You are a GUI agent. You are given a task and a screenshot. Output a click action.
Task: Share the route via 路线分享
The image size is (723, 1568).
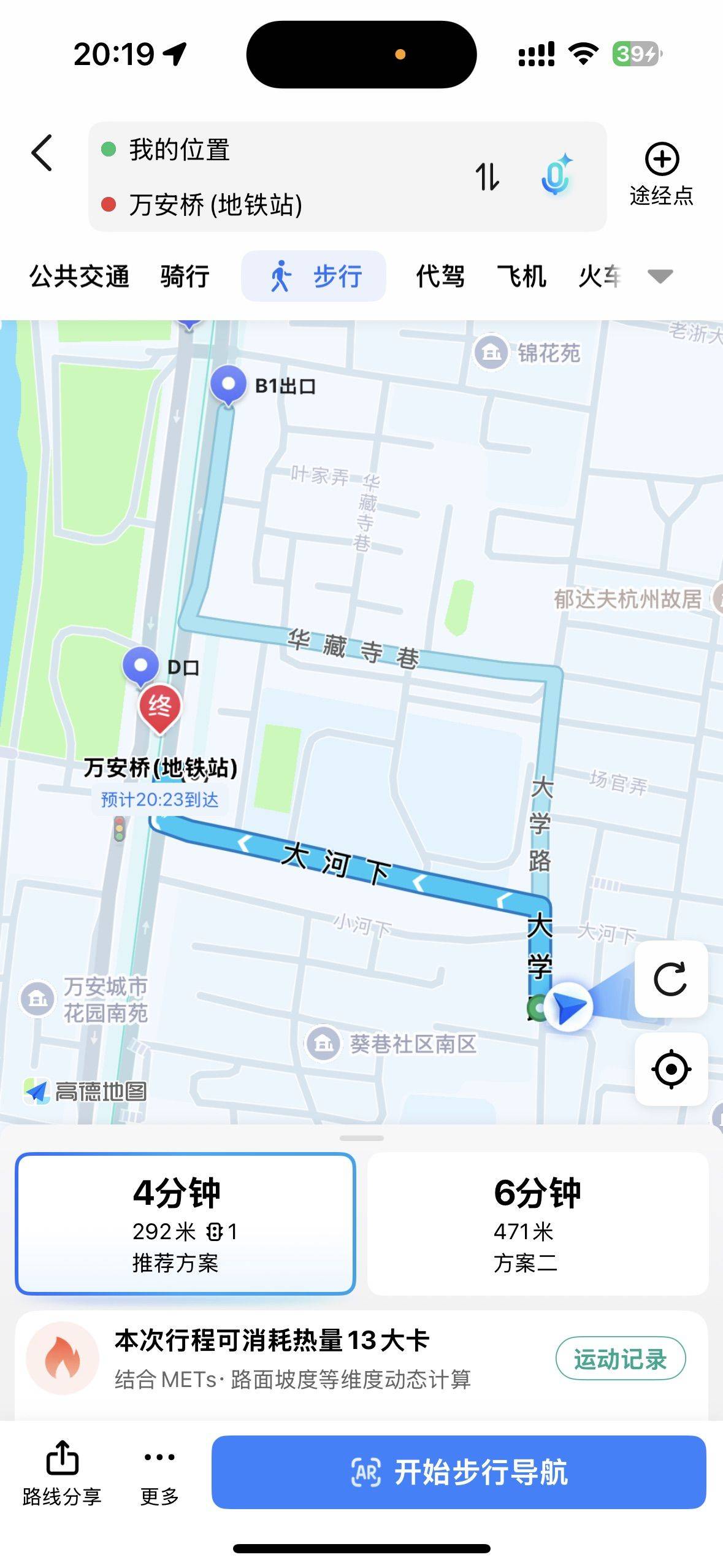point(62,1472)
